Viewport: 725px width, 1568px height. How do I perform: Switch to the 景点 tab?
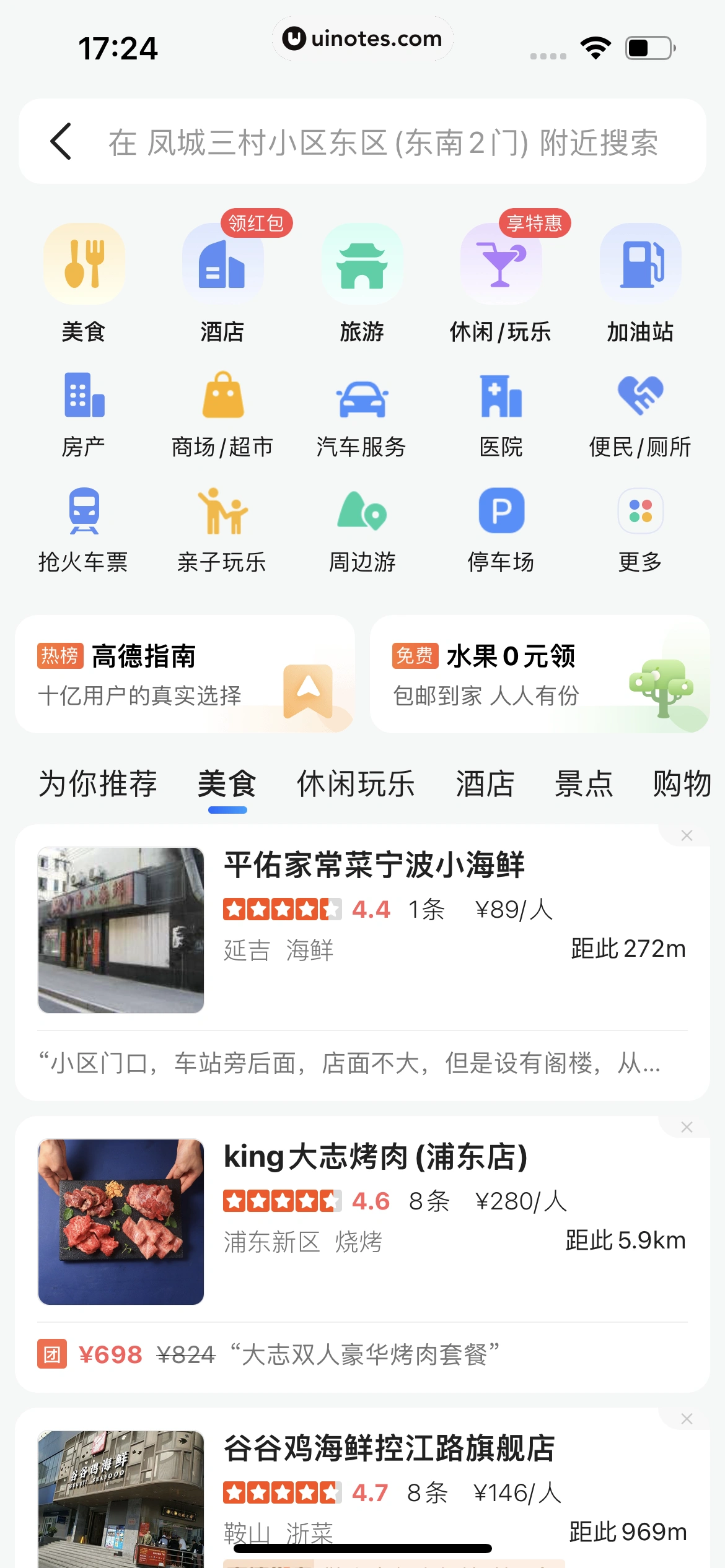coord(584,784)
